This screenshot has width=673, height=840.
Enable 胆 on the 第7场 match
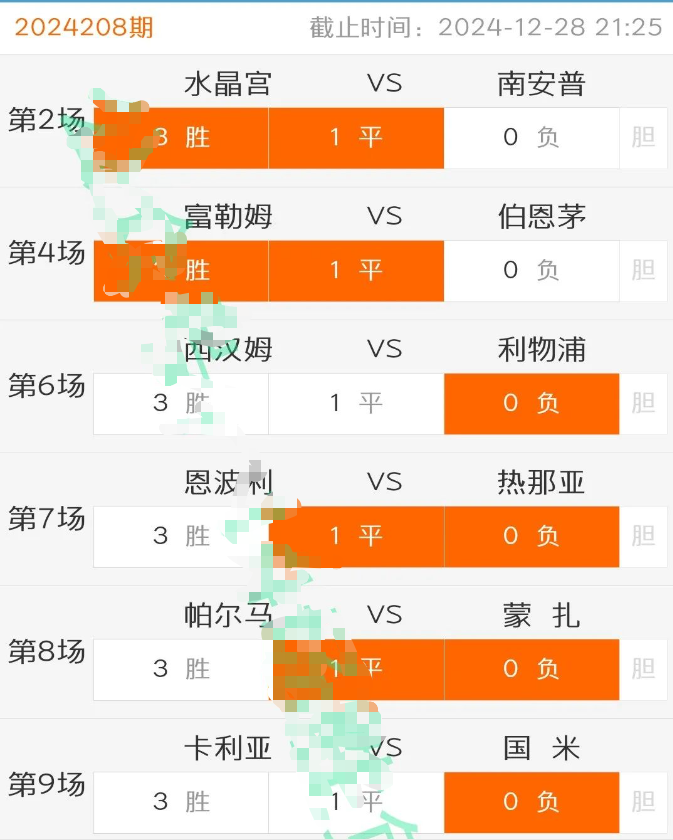coord(644,537)
